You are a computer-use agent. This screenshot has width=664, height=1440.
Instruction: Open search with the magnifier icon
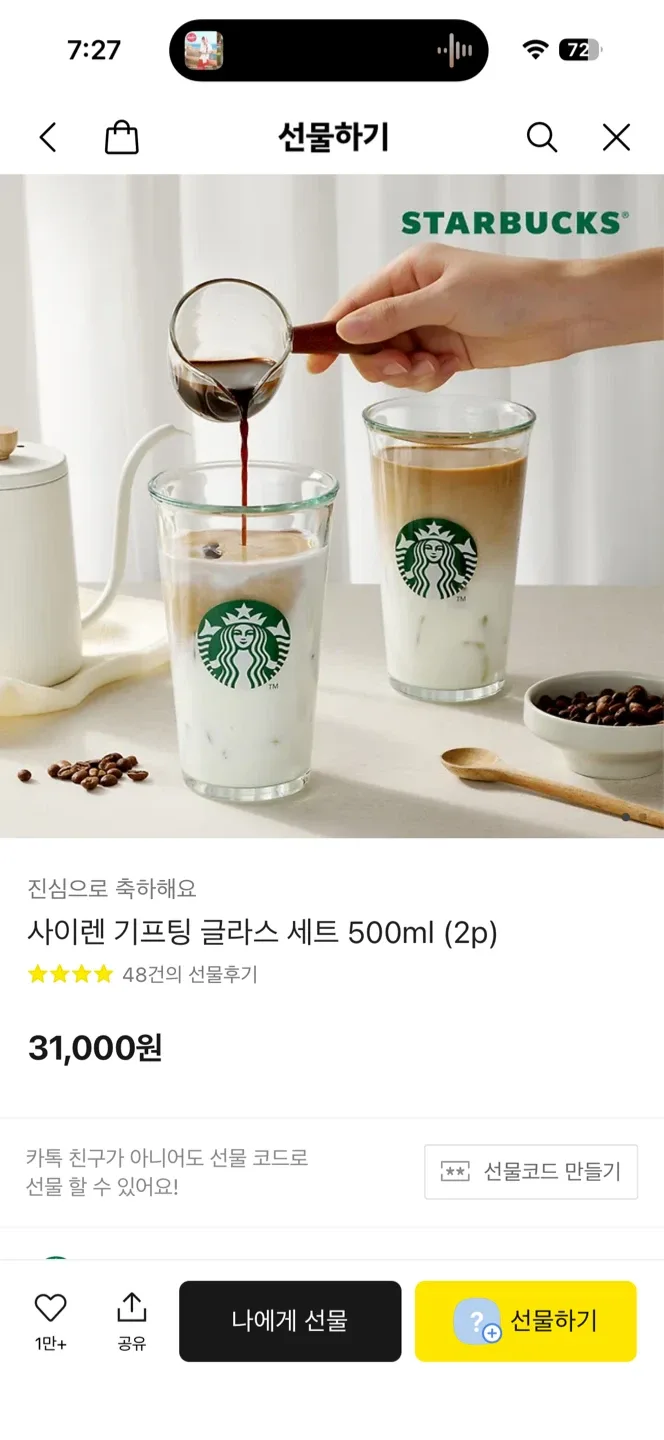[x=541, y=137]
